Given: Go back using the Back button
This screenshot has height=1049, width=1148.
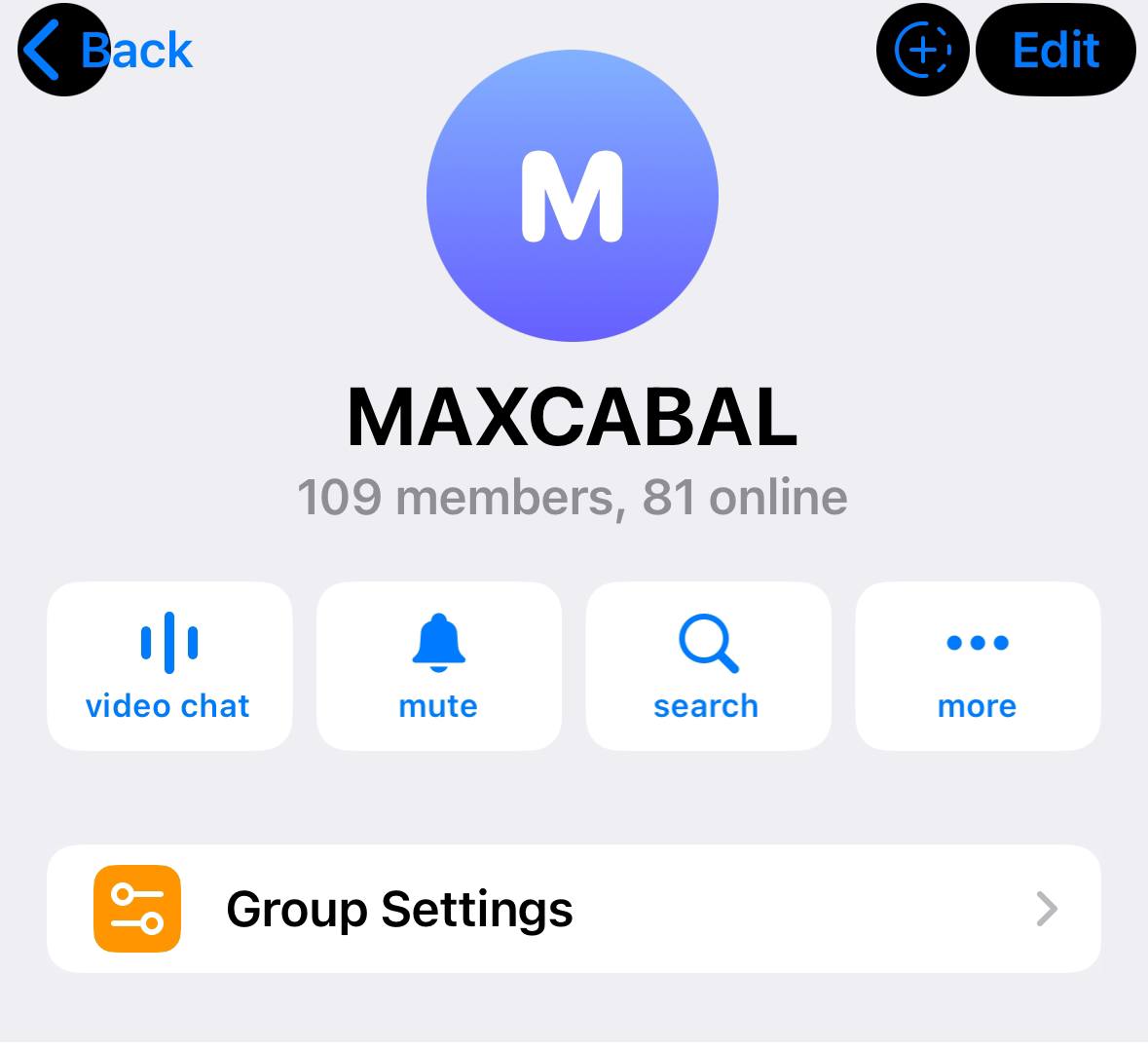Looking at the screenshot, I should 105,50.
